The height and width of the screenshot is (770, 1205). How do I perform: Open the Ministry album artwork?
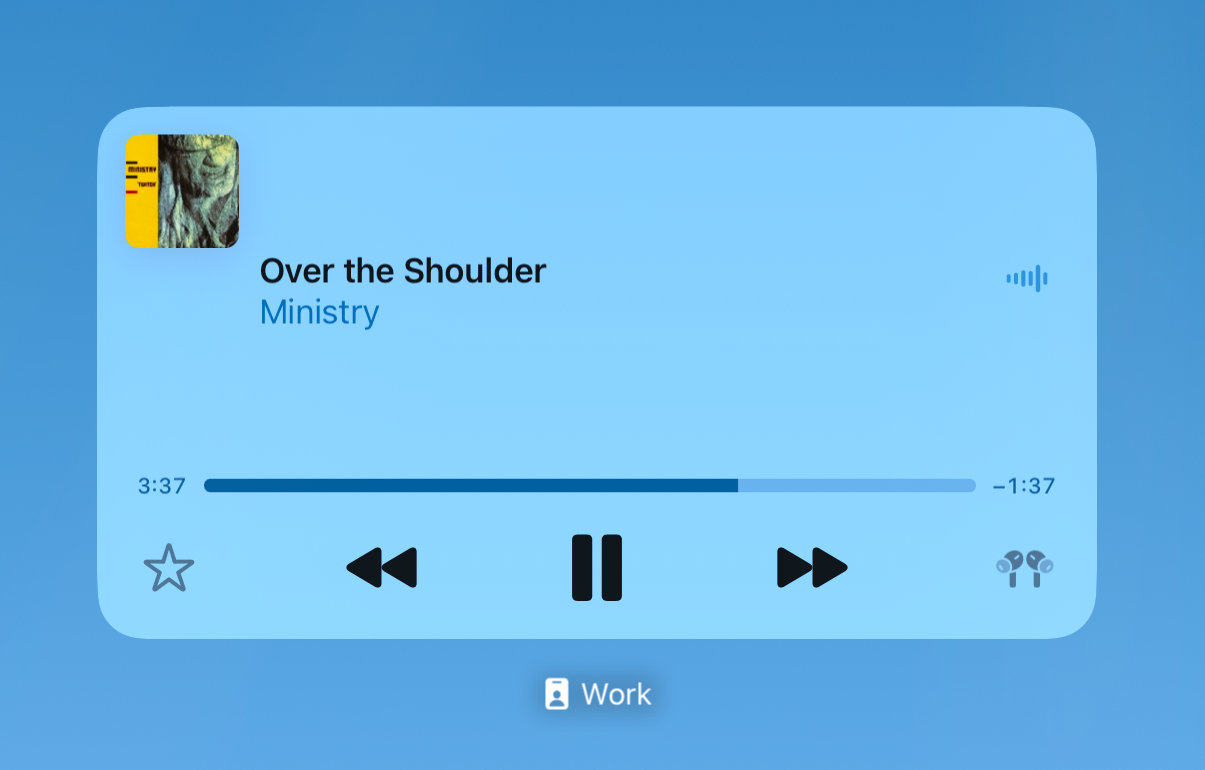point(182,191)
